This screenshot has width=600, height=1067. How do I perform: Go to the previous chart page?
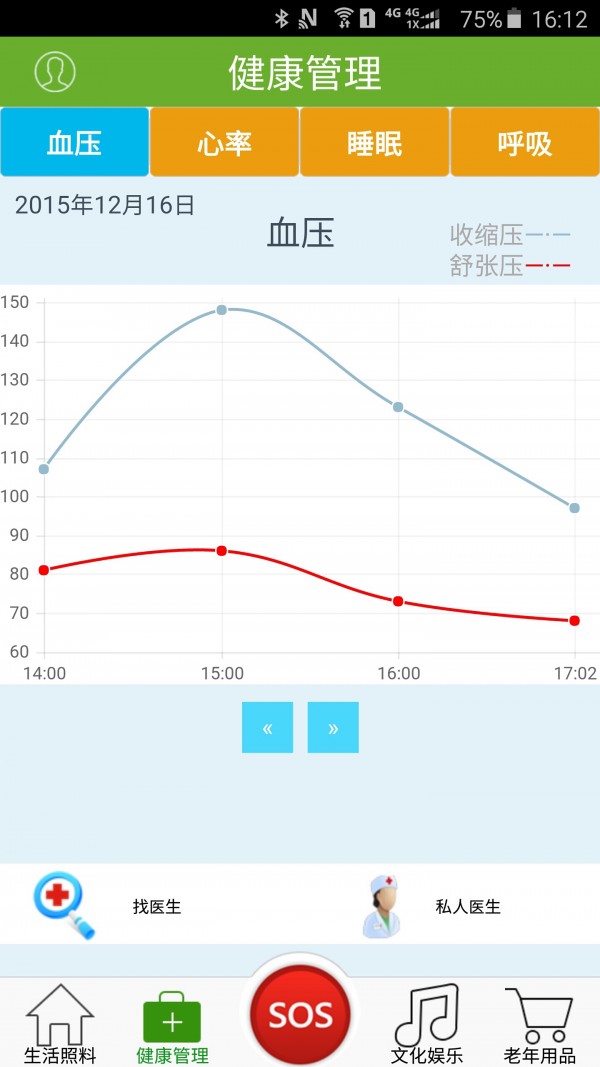[x=267, y=728]
